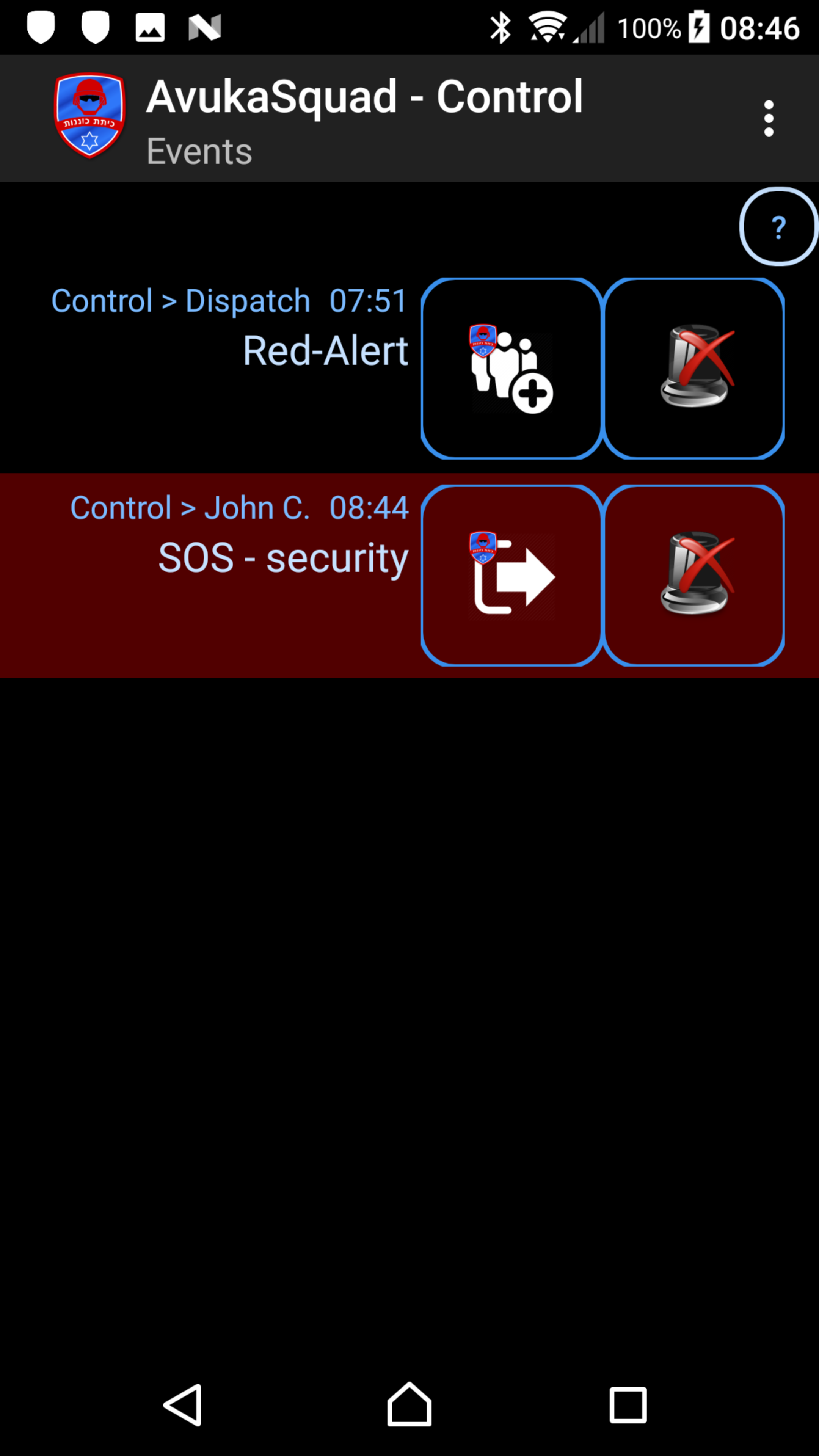The image size is (819, 1456).
Task: Go back using the system back button
Action: (x=183, y=1404)
